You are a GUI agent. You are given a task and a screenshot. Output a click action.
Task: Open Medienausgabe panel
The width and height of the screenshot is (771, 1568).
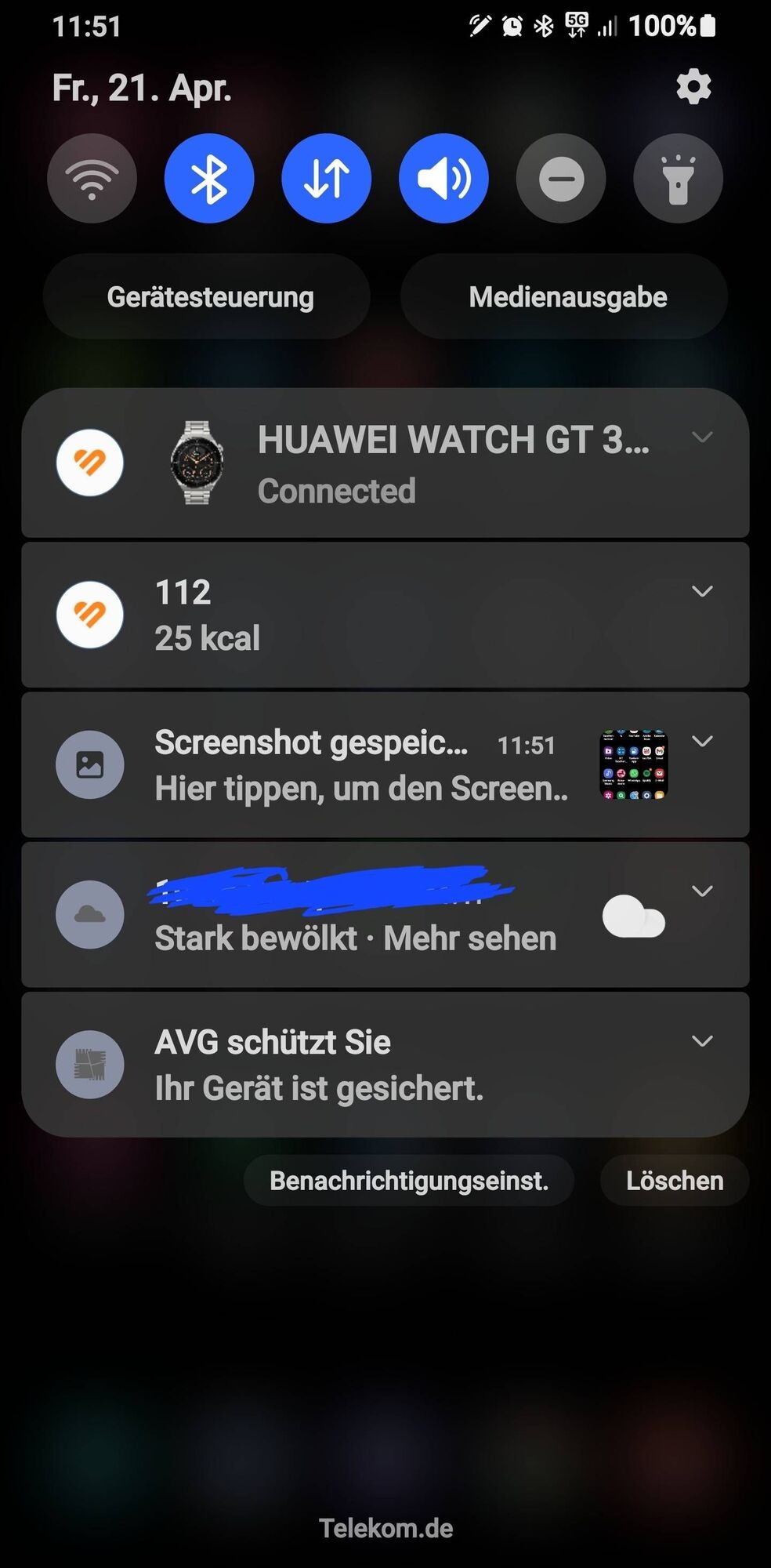(566, 296)
